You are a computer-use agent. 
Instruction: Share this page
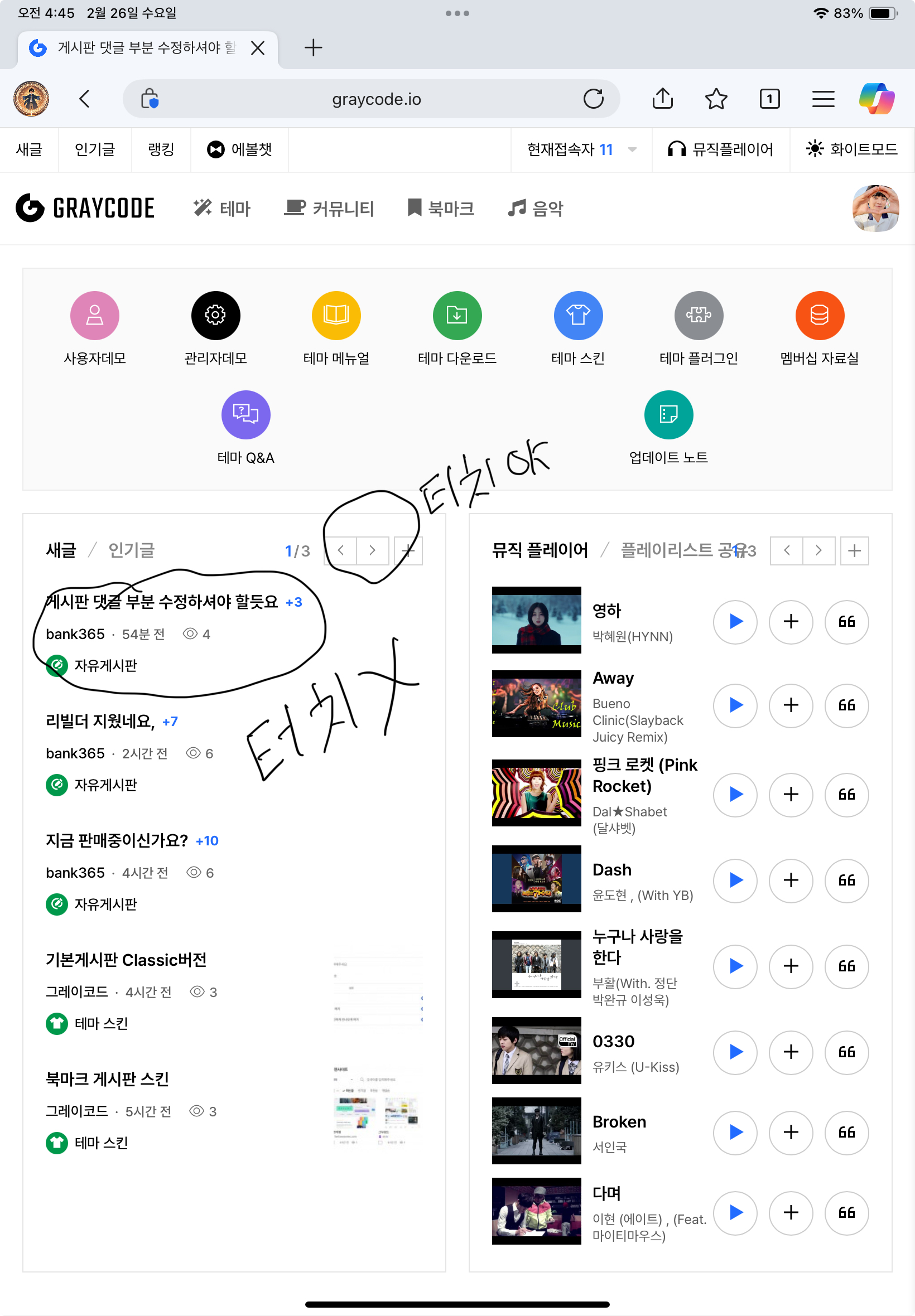(x=662, y=99)
